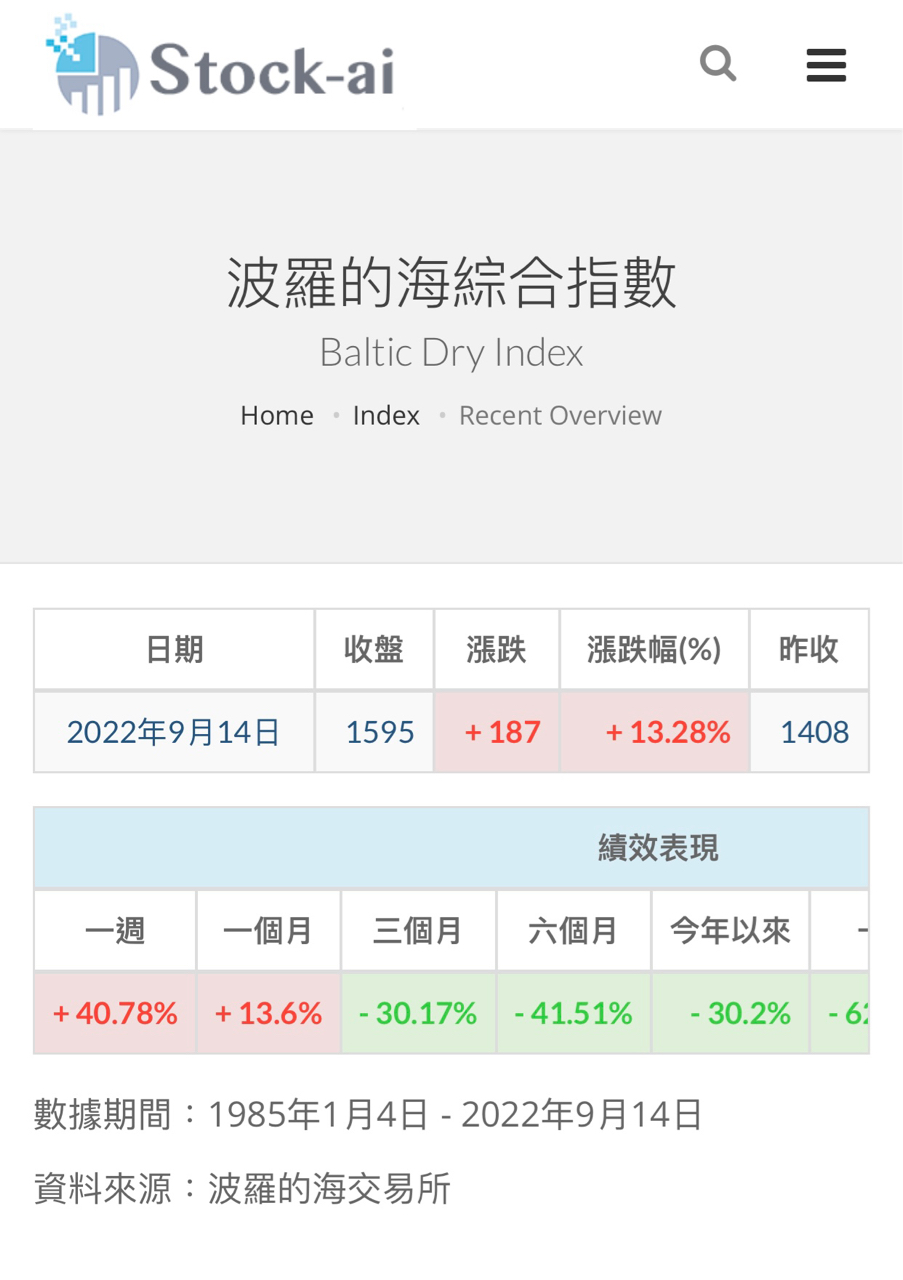Screen dimensions: 903x1280
Task: Click the 波羅的海綜合指數 page title
Action: pyautogui.click(x=451, y=281)
